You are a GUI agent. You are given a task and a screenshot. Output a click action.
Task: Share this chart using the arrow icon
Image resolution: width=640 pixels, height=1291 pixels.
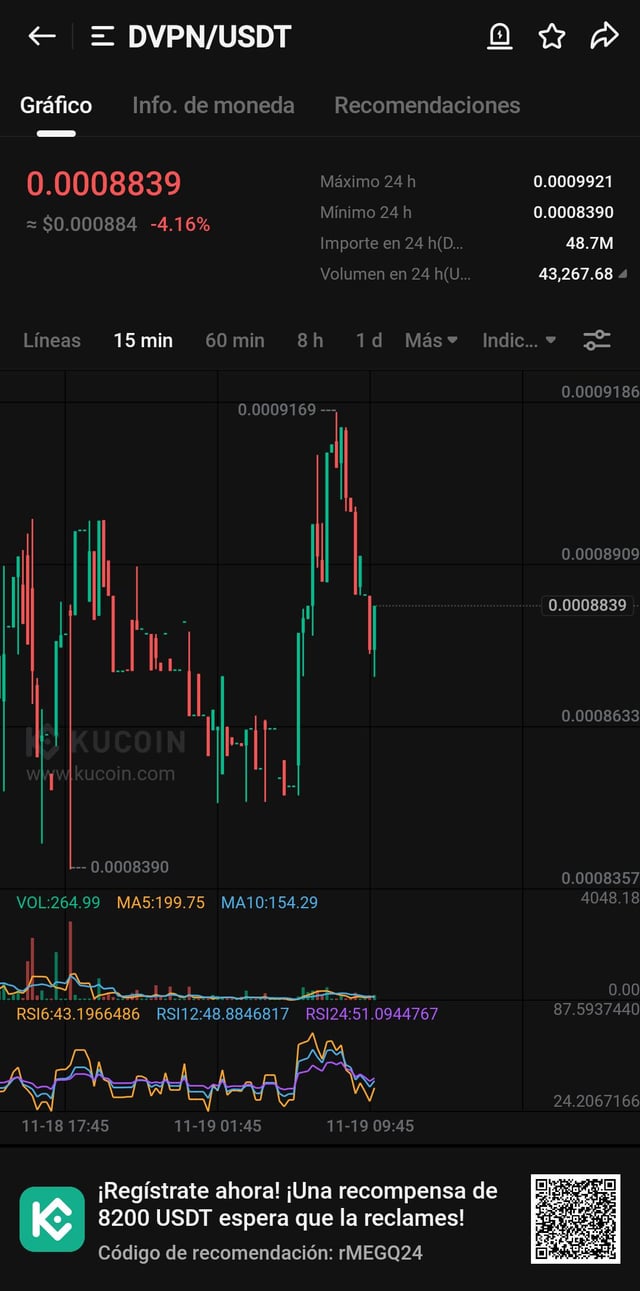(x=604, y=37)
